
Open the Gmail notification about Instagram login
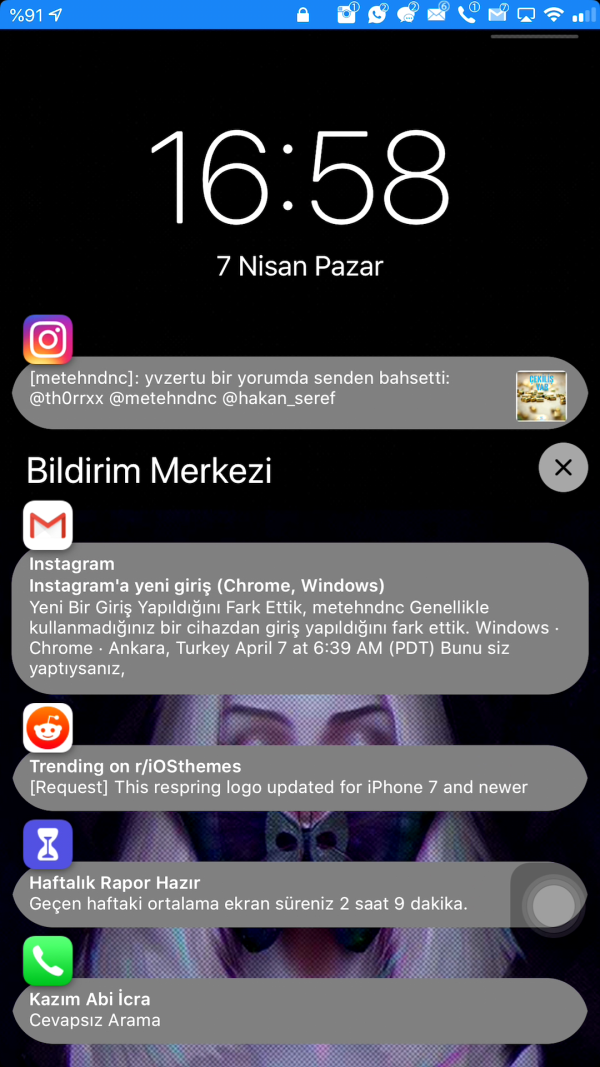[x=298, y=618]
